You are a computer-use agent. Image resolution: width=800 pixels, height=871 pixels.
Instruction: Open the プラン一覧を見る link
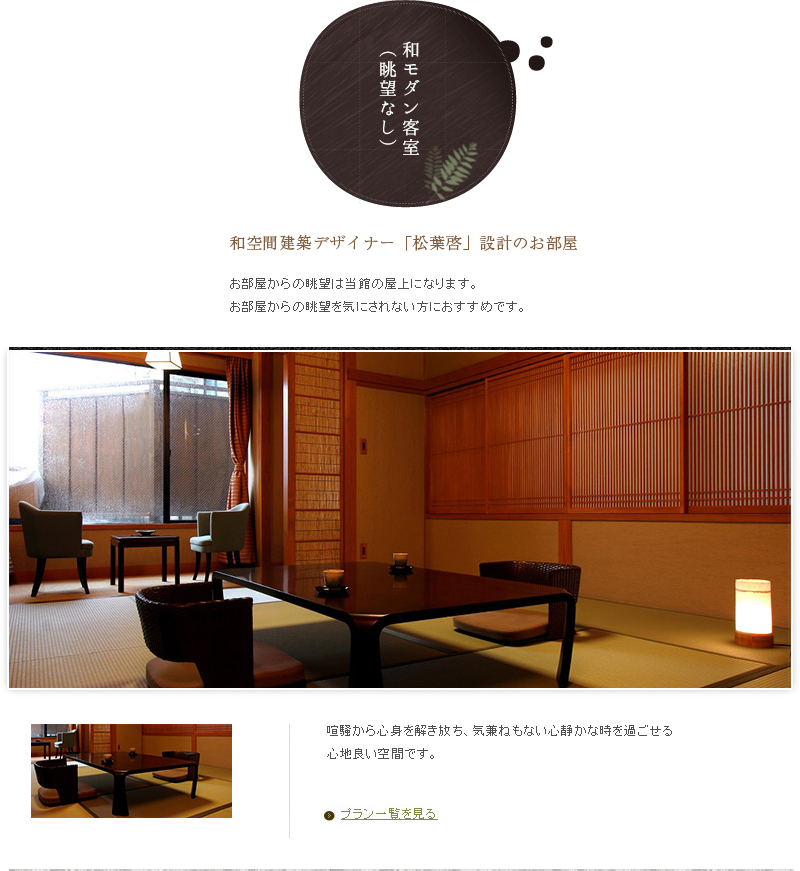388,814
